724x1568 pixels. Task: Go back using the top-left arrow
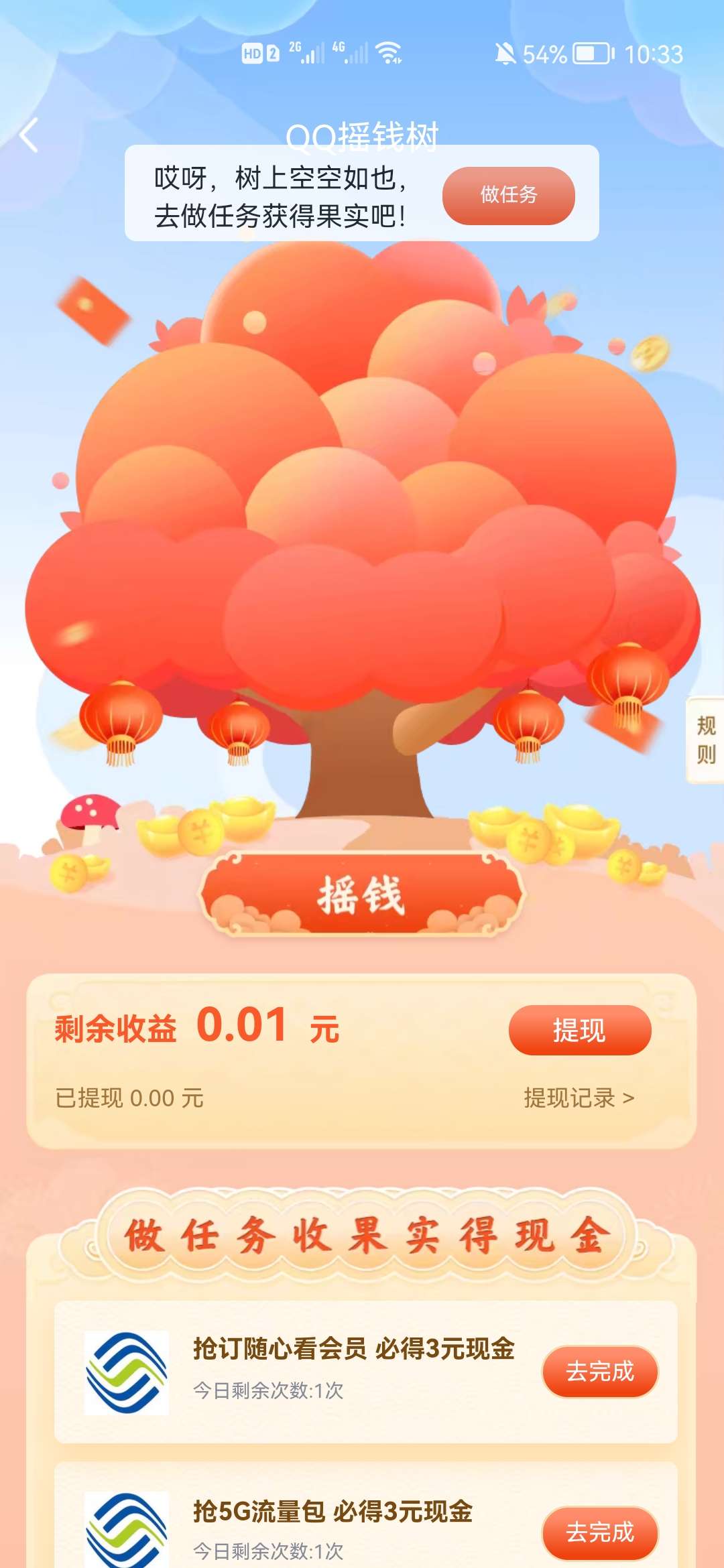[x=29, y=135]
